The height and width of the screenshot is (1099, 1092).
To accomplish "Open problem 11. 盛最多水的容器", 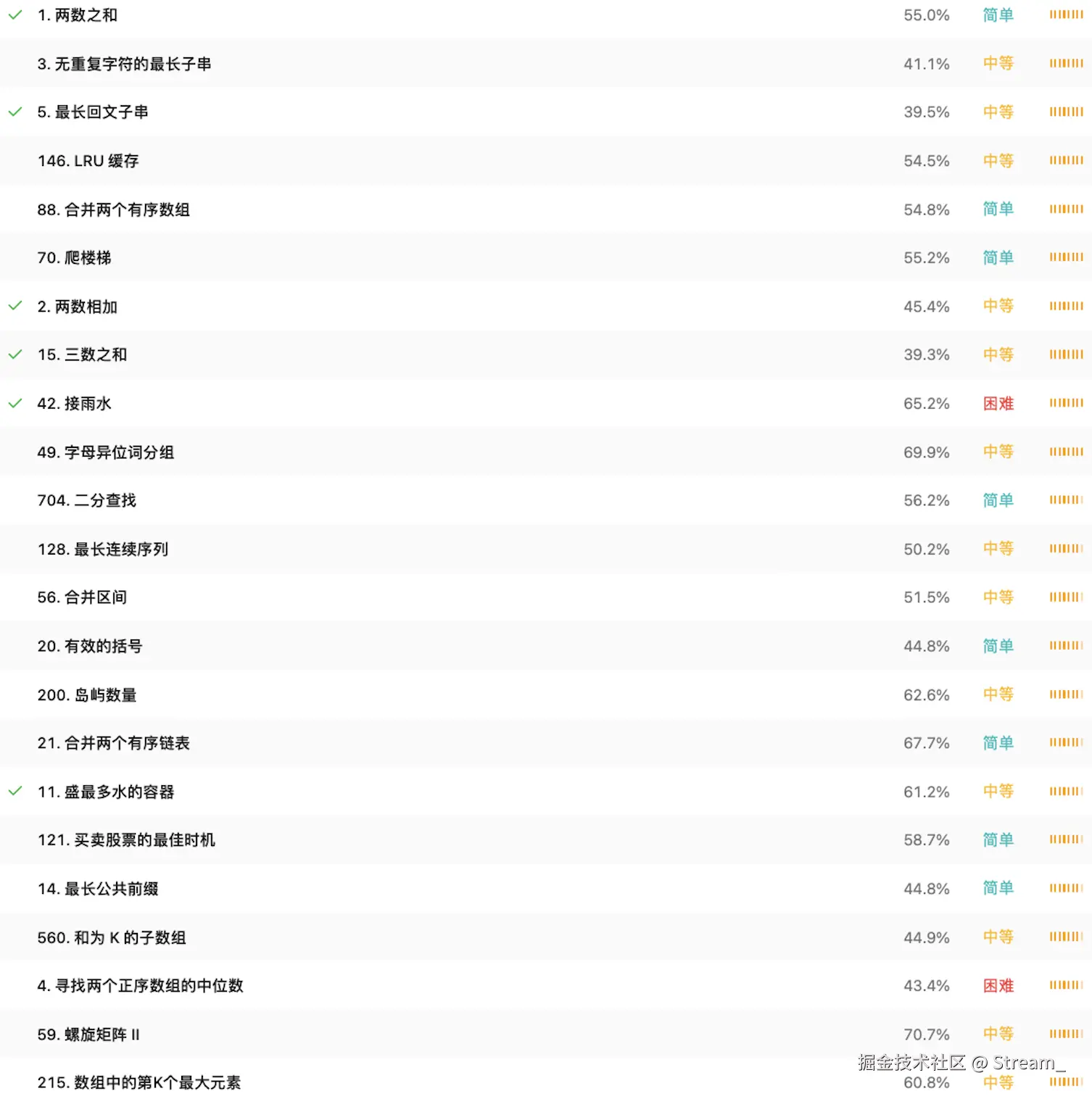I will pos(106,792).
